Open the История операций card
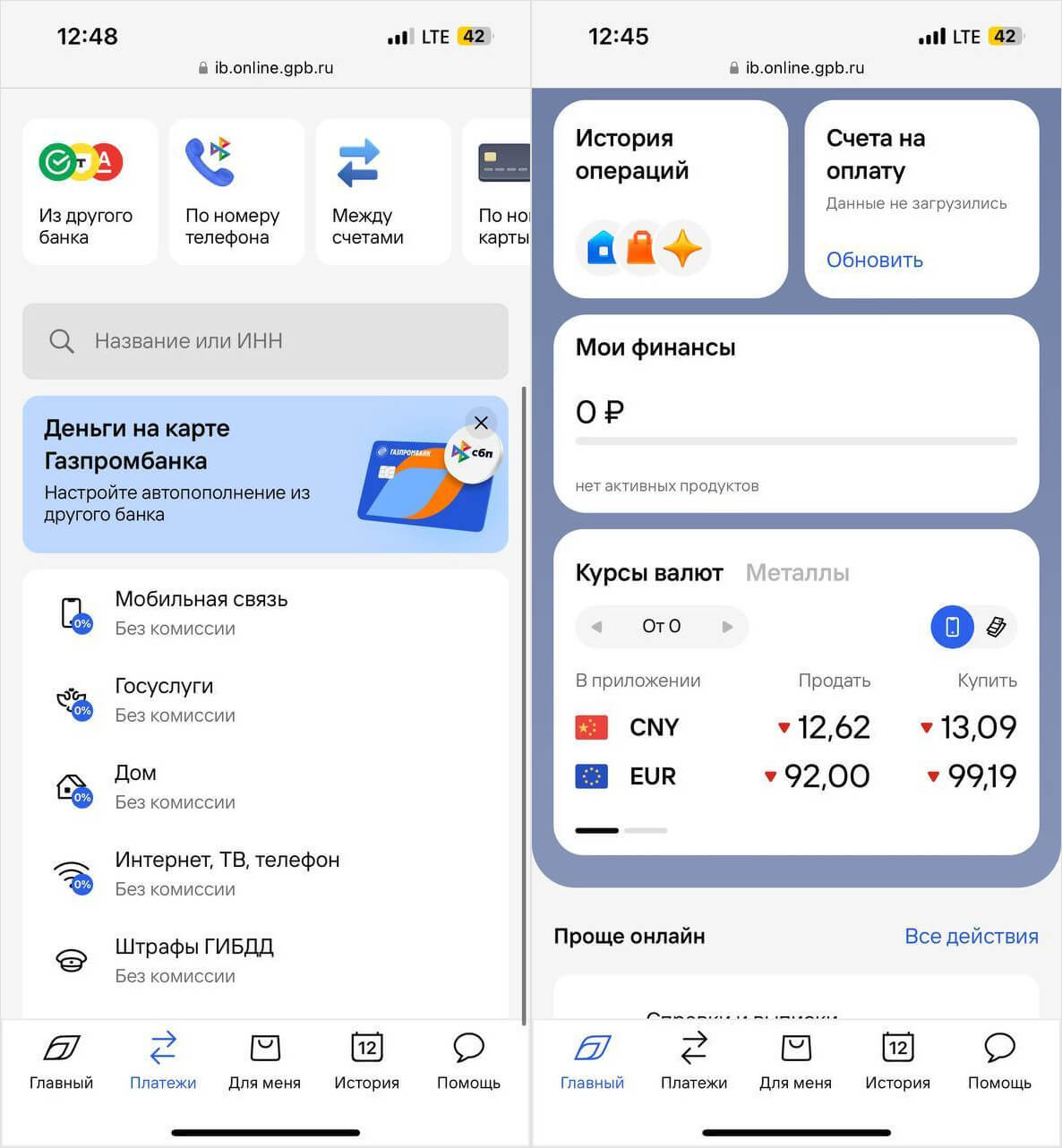The width and height of the screenshot is (1062, 1148). tap(671, 199)
